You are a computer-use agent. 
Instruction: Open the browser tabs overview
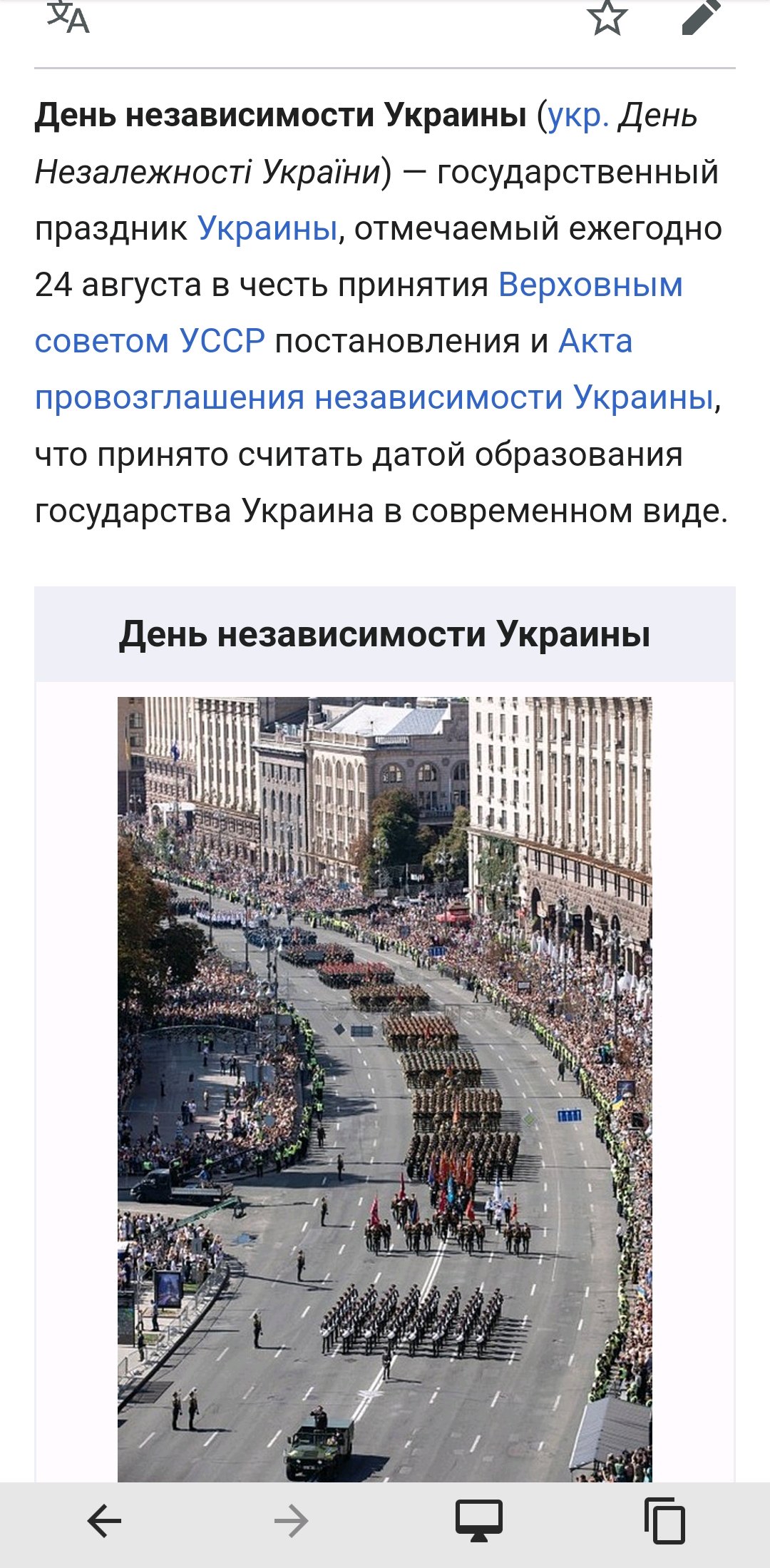[x=665, y=1522]
